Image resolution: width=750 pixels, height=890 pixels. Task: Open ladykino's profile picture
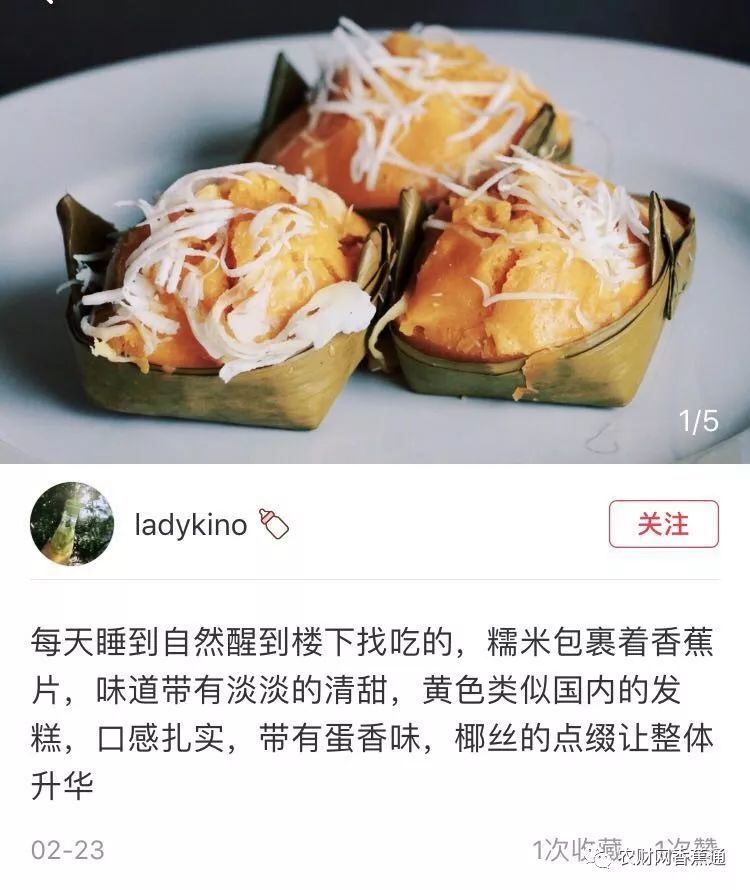(72, 524)
